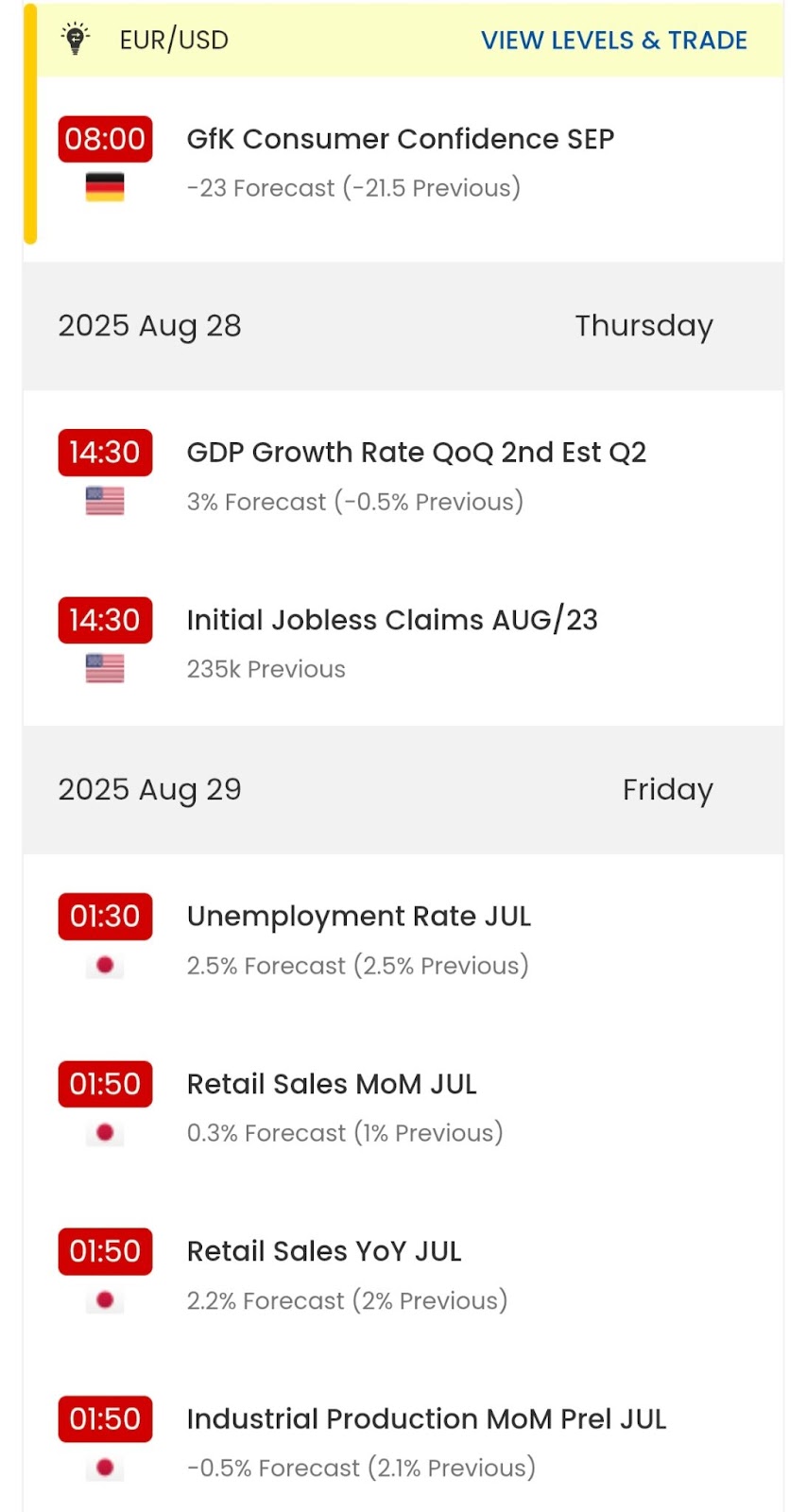806x1512 pixels.
Task: View Unemployment Rate JUL event details
Action: click(403, 939)
